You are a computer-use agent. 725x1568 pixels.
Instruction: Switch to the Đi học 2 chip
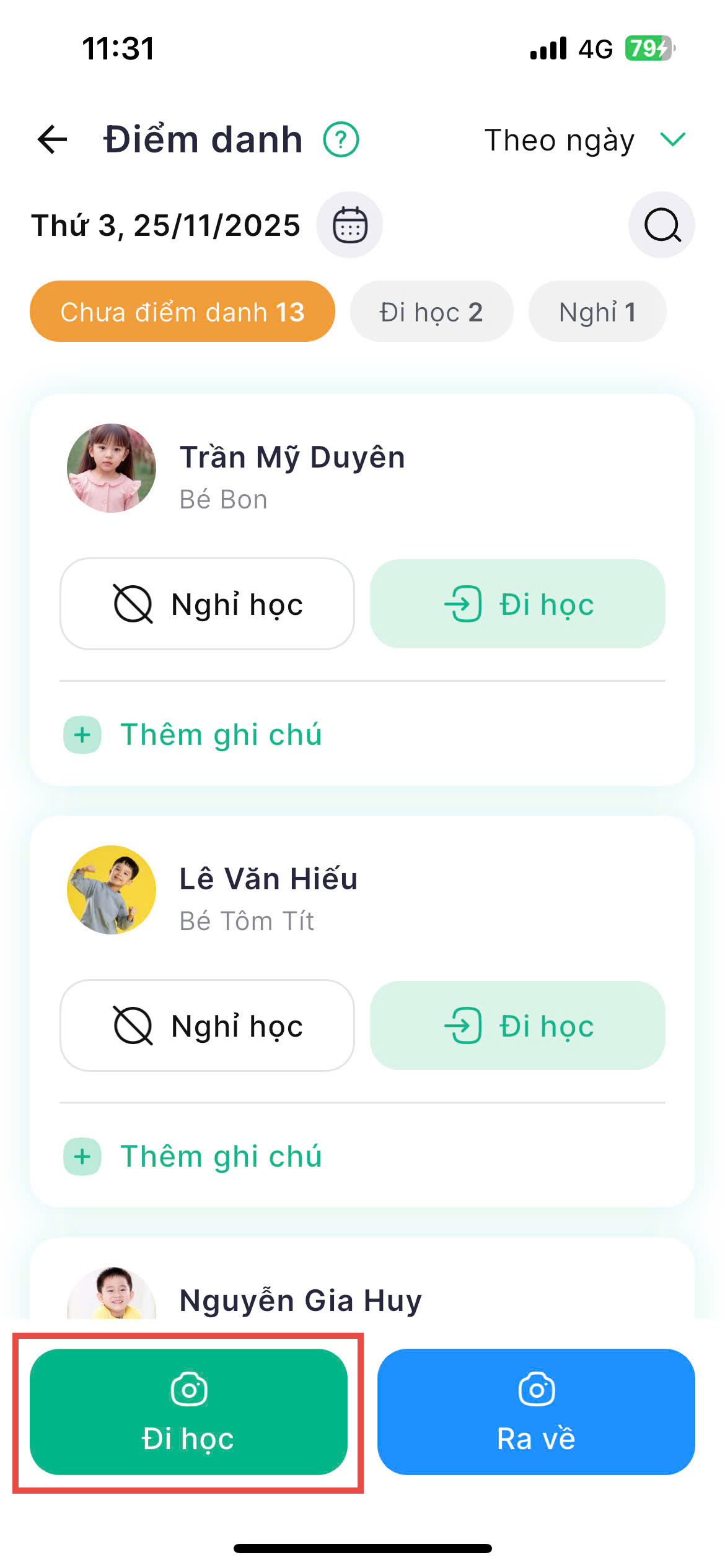431,311
